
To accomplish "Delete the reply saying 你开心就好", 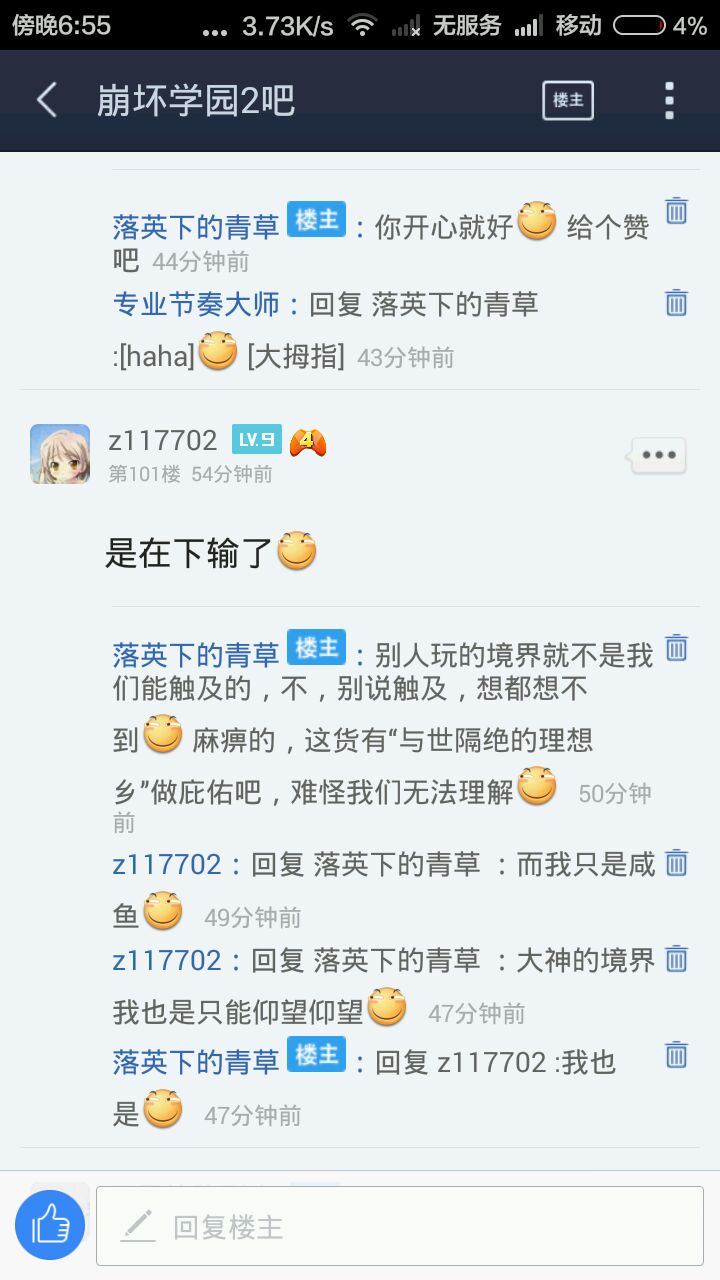I will pos(677,210).
